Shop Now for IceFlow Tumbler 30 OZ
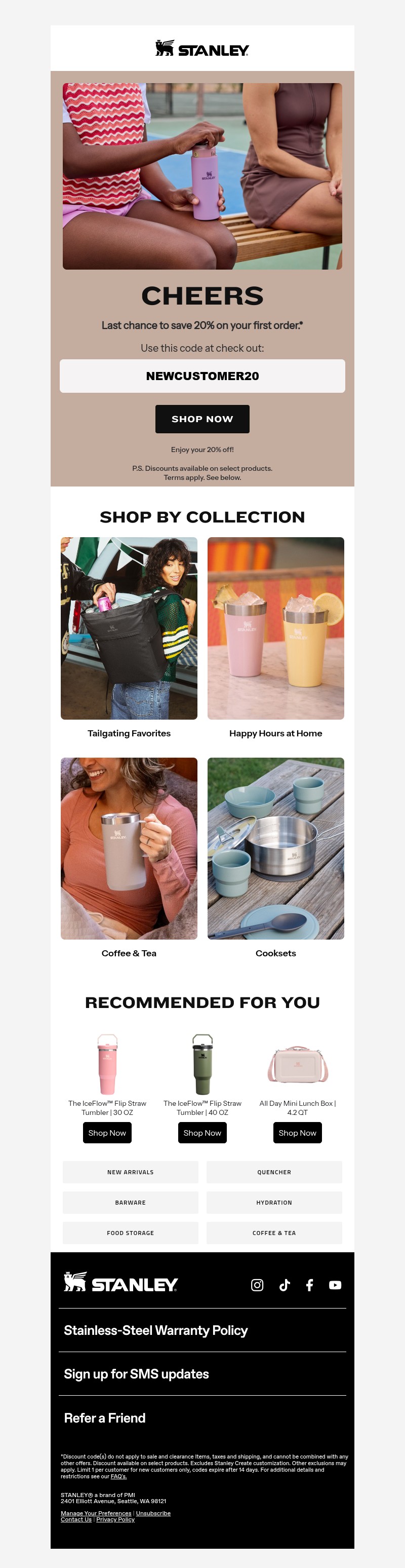This screenshot has width=405, height=1568. pos(107,1133)
